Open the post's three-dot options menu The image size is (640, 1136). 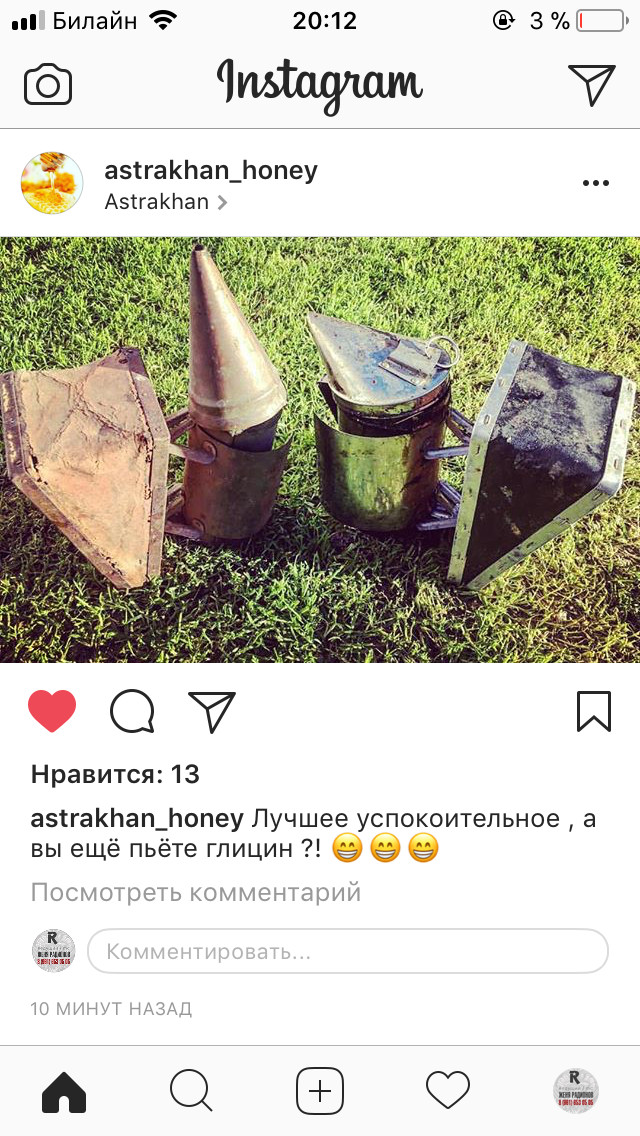(595, 183)
